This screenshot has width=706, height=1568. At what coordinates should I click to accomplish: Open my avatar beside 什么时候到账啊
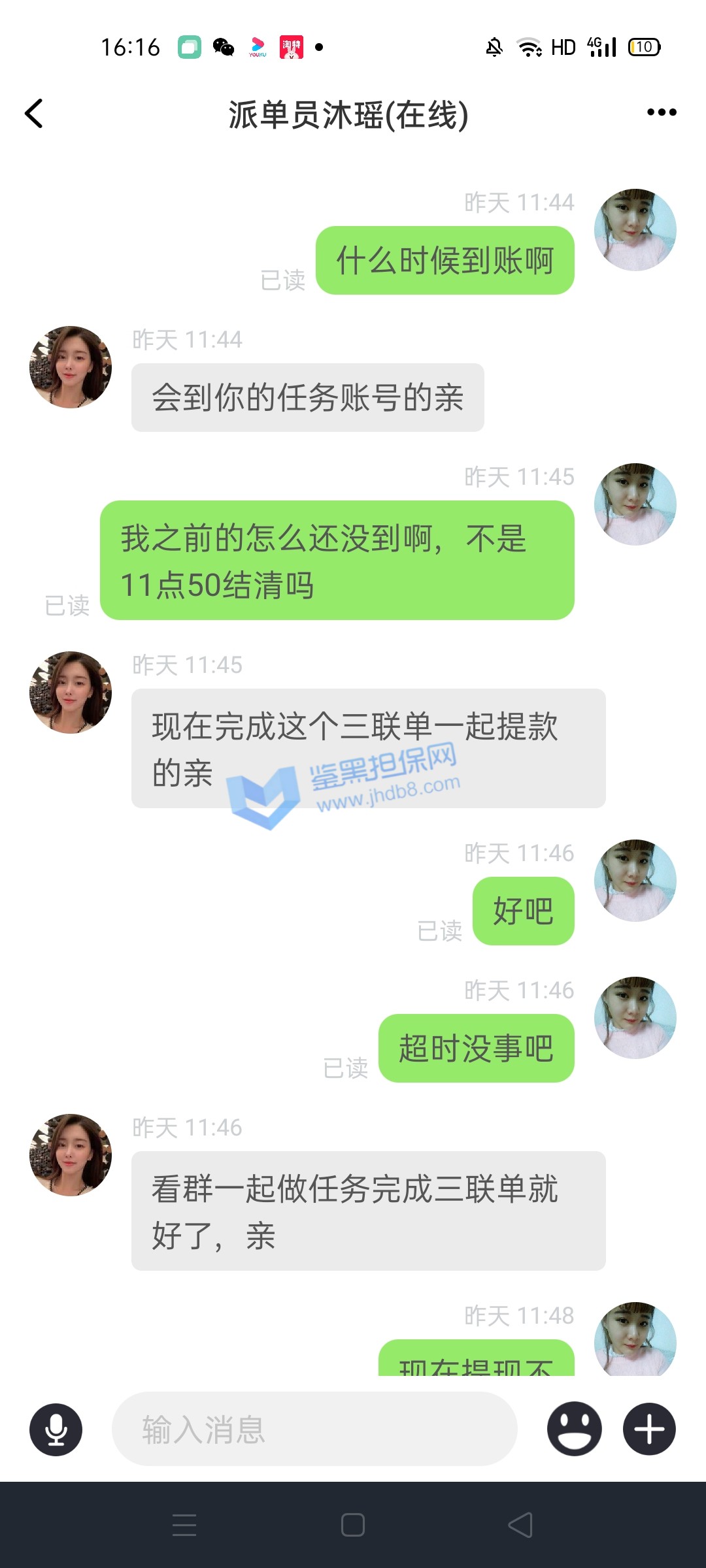[635, 230]
